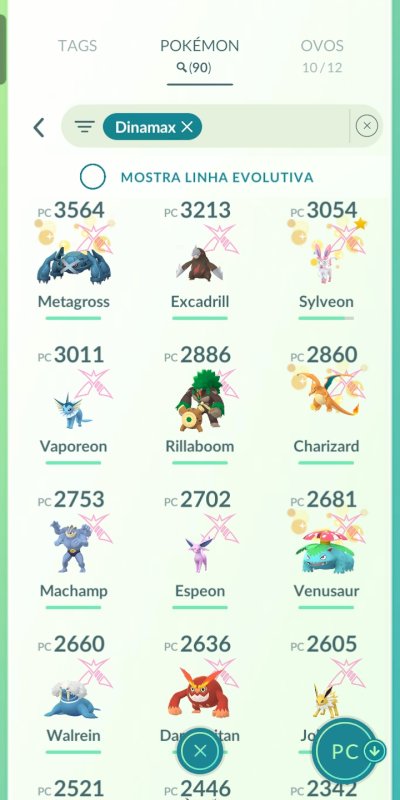Open Excadrill with PC 3213

tap(200, 260)
